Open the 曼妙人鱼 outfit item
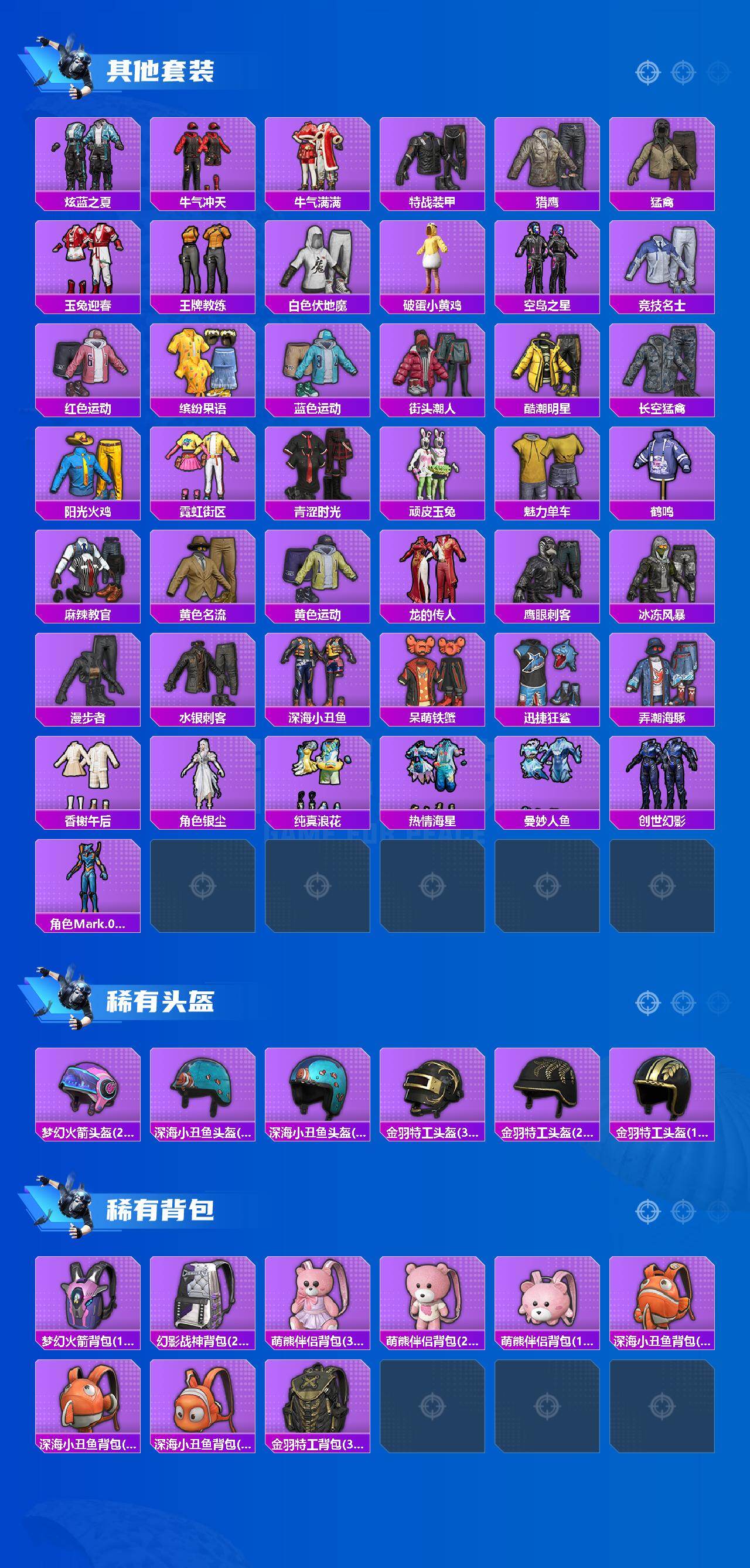The image size is (750, 1568). click(547, 776)
